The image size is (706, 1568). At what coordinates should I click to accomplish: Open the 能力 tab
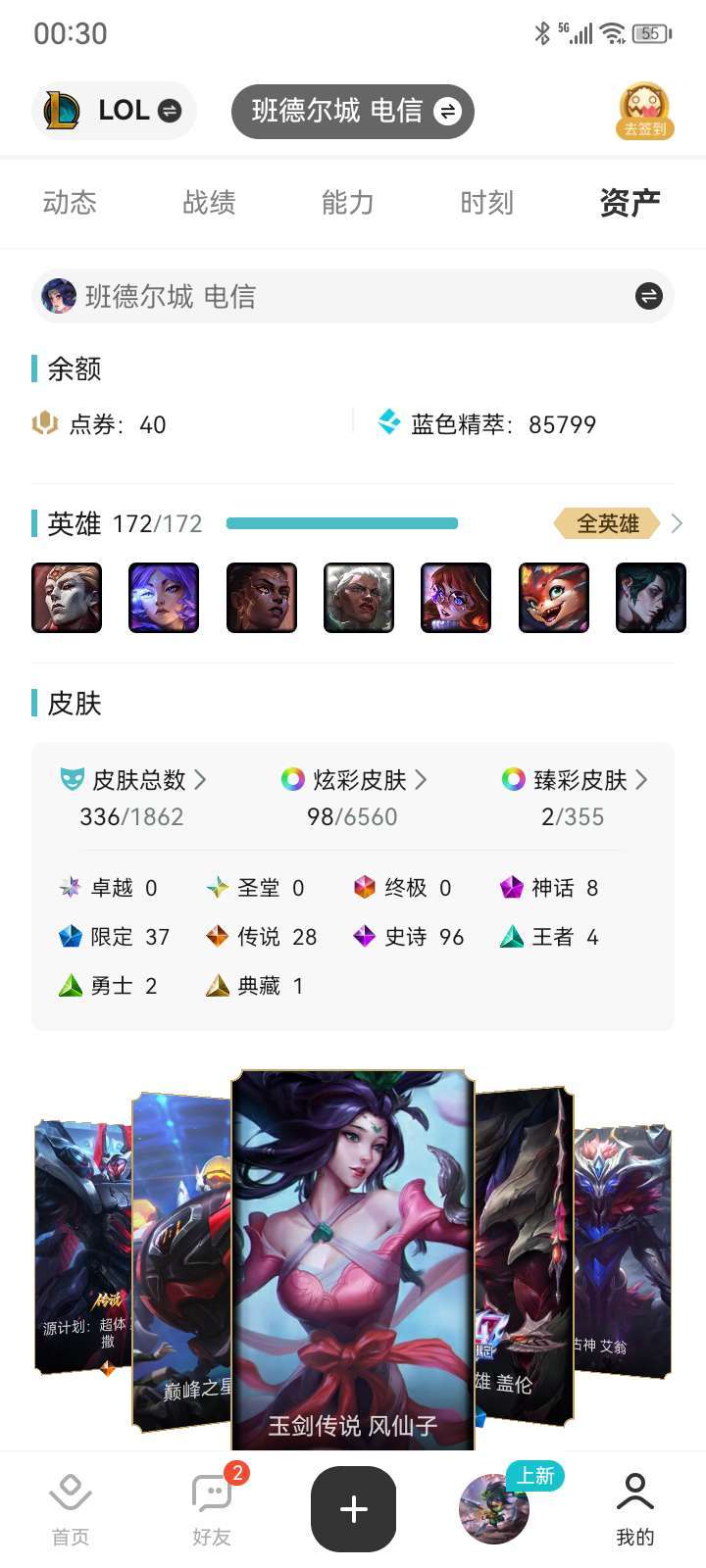pos(348,203)
